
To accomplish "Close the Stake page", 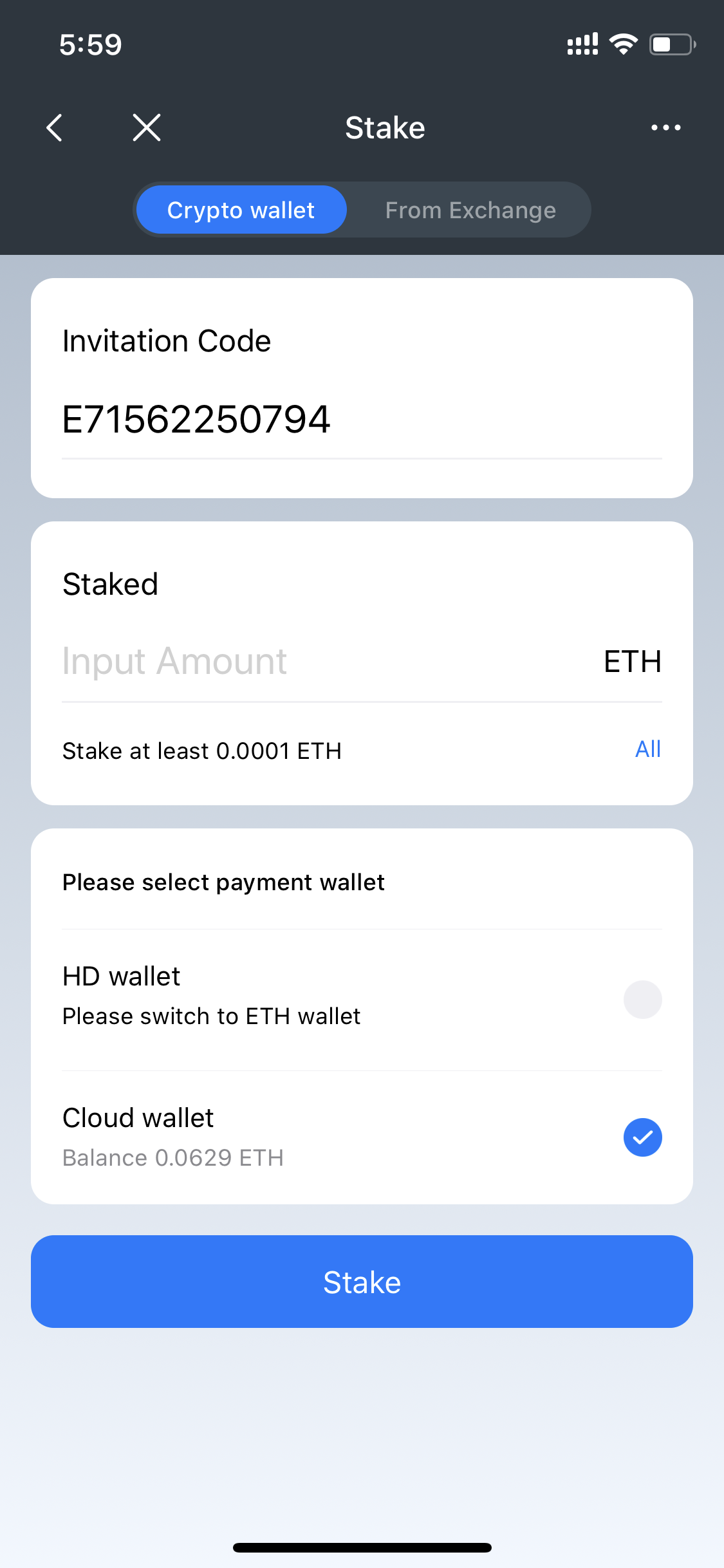I will [147, 127].
